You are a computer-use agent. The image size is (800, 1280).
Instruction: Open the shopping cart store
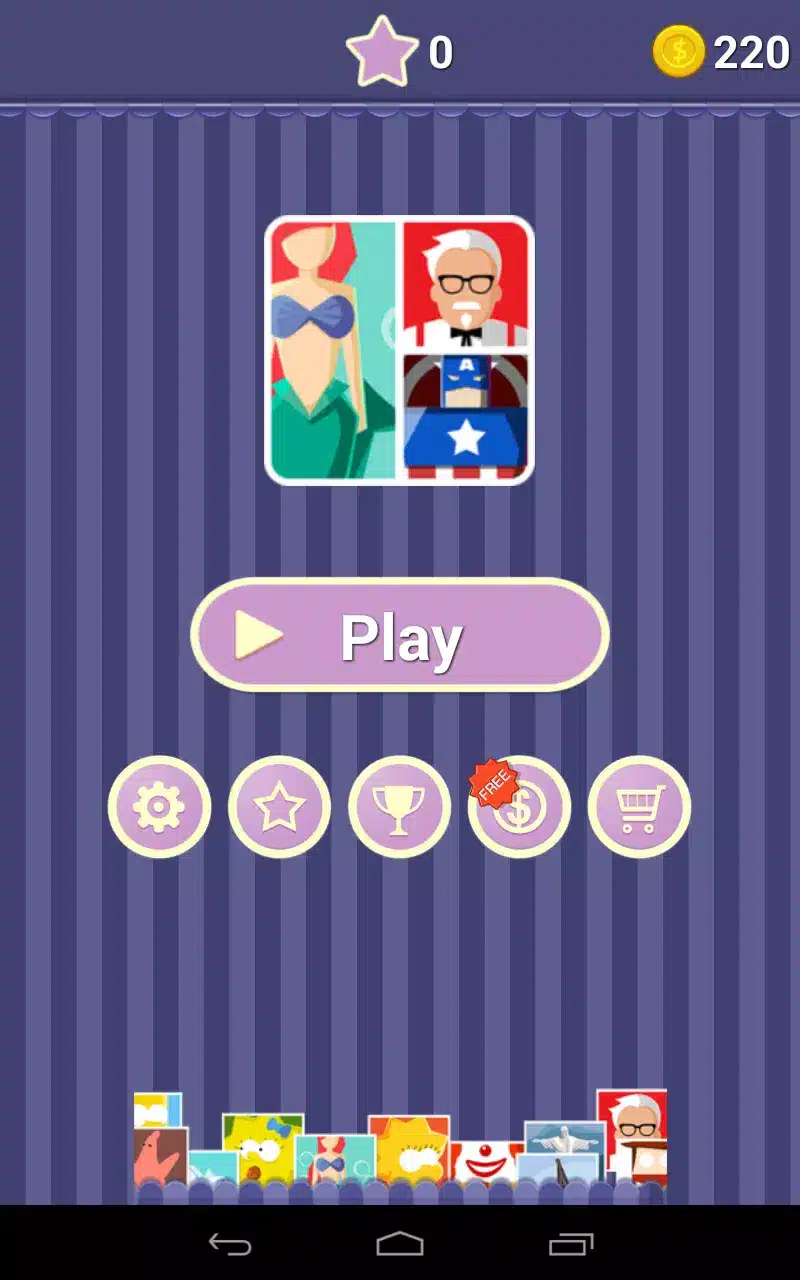[639, 807]
